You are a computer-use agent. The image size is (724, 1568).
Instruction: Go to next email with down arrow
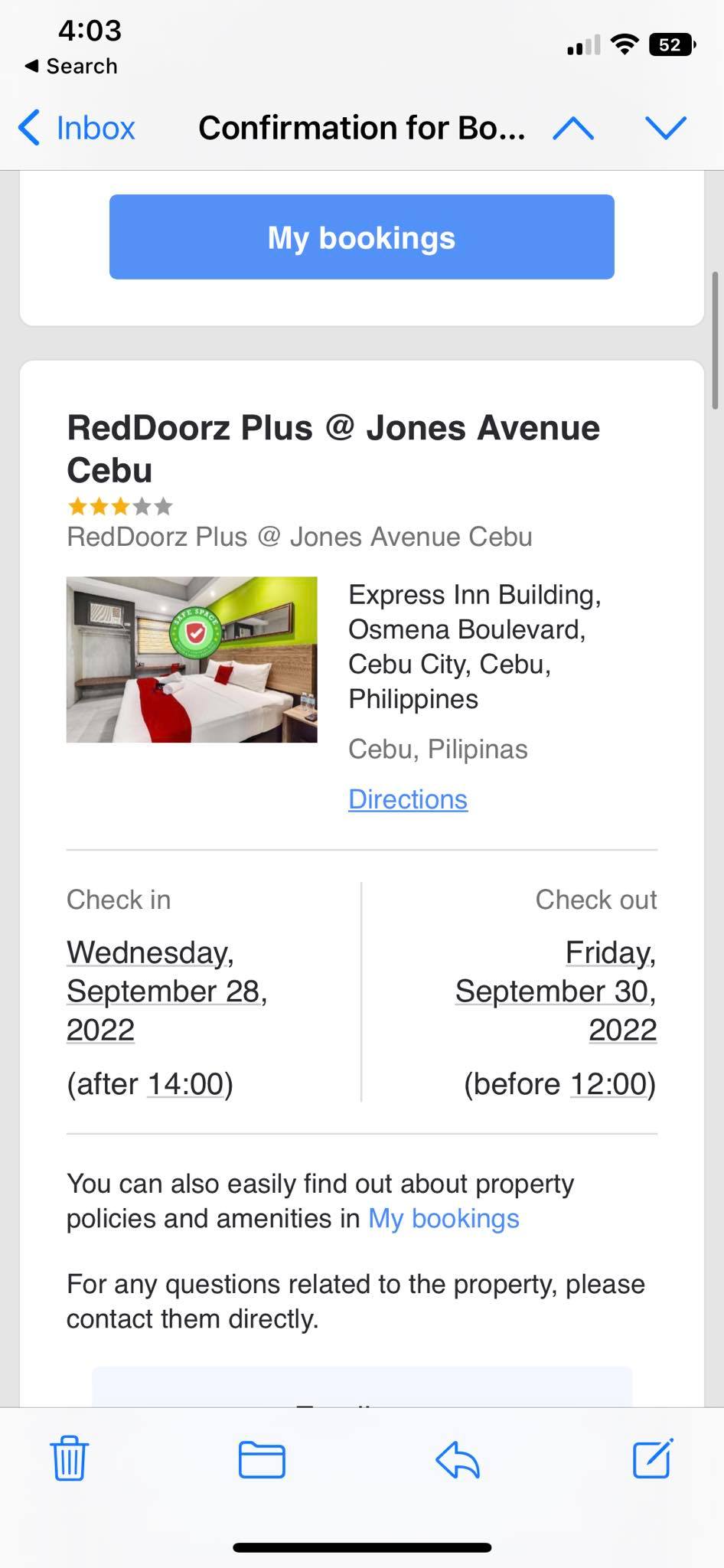click(x=665, y=128)
